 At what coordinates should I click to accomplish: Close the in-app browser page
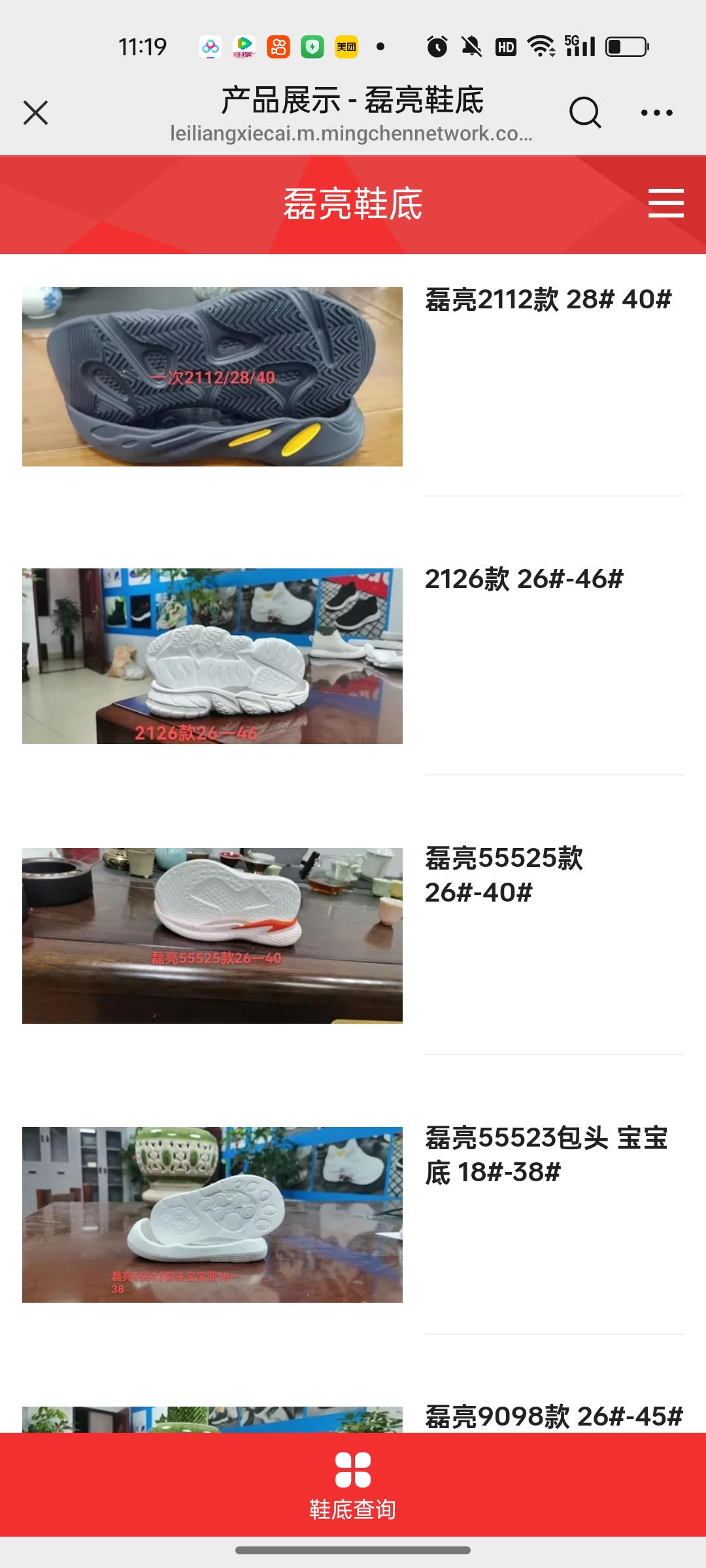coord(36,112)
